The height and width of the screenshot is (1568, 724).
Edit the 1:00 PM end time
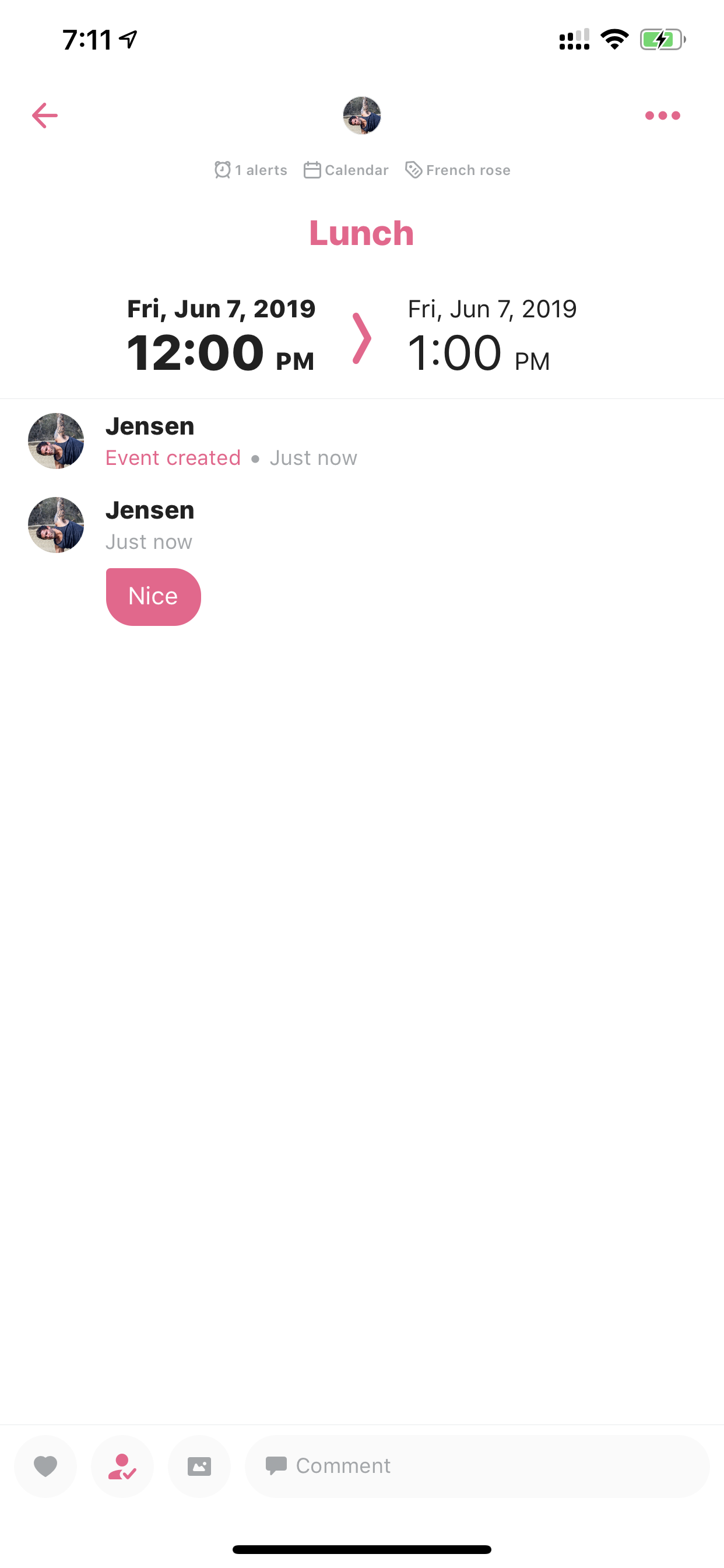(491, 335)
